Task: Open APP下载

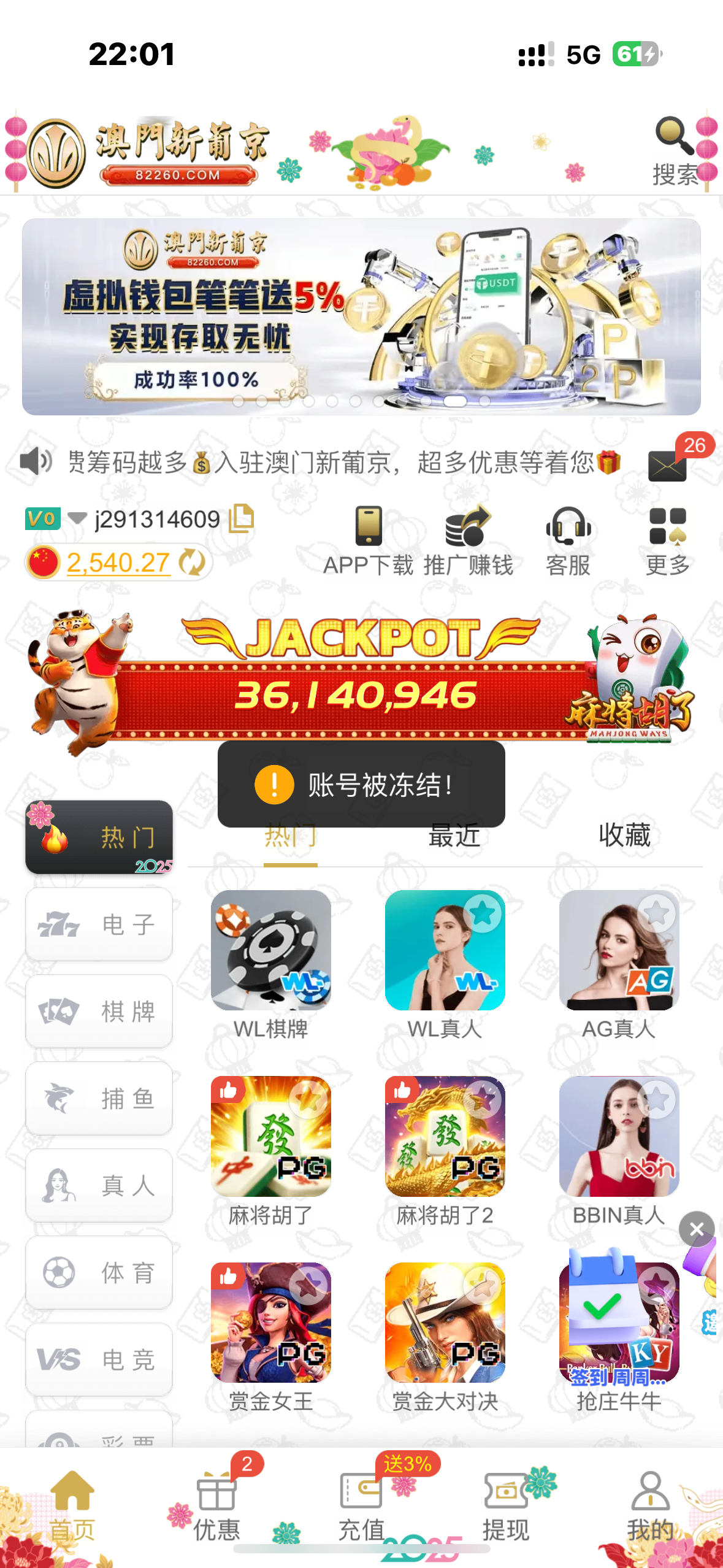Action: click(x=369, y=540)
